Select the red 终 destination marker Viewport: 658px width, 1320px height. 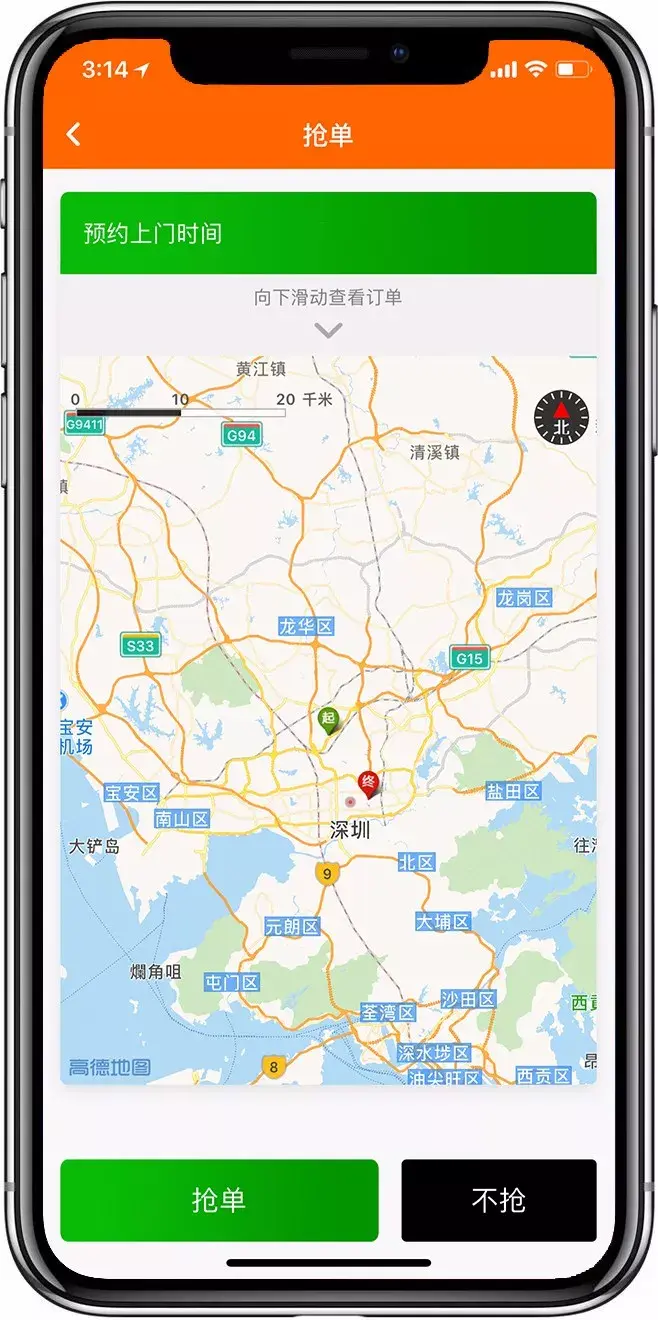coord(369,783)
